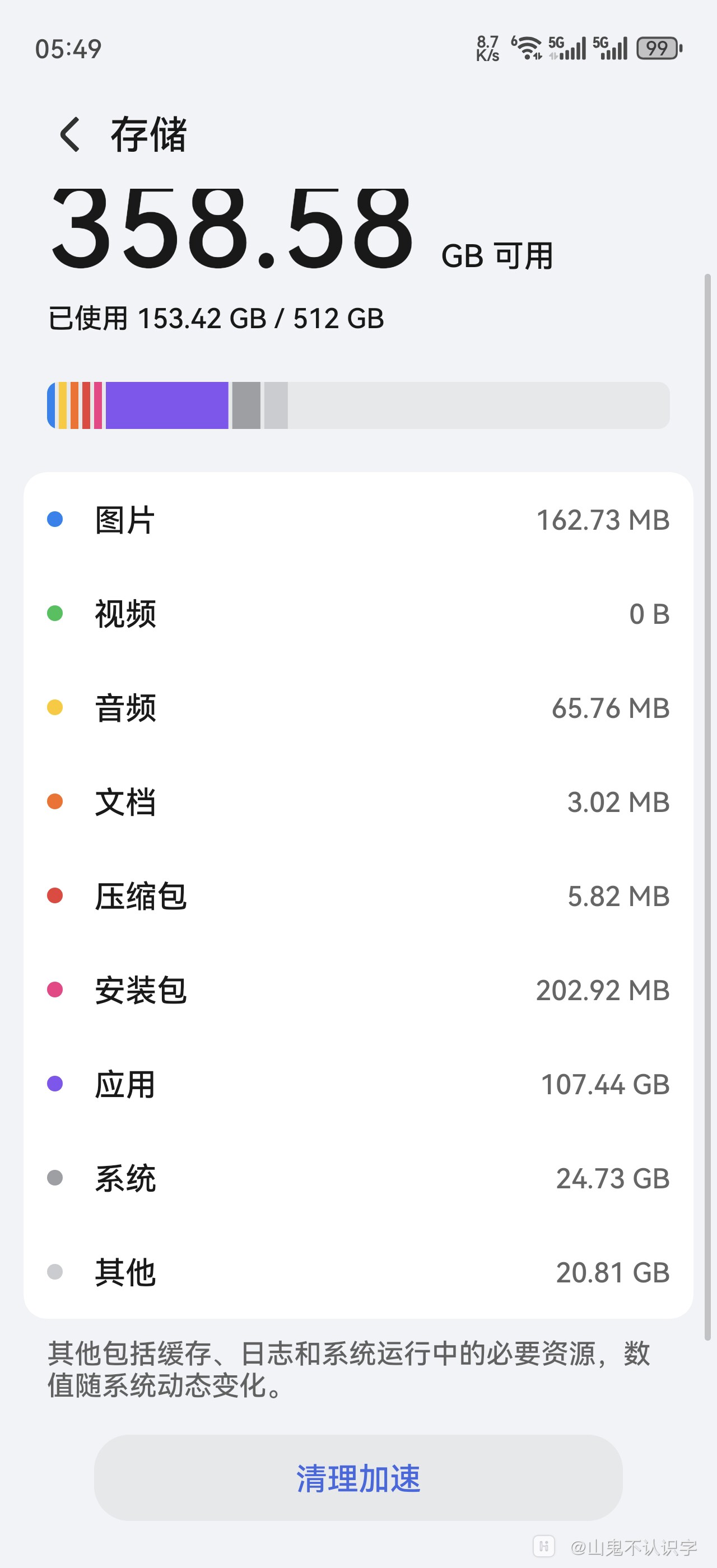Expand the 音频 category details
The width and height of the screenshot is (717, 1568).
pos(358,708)
